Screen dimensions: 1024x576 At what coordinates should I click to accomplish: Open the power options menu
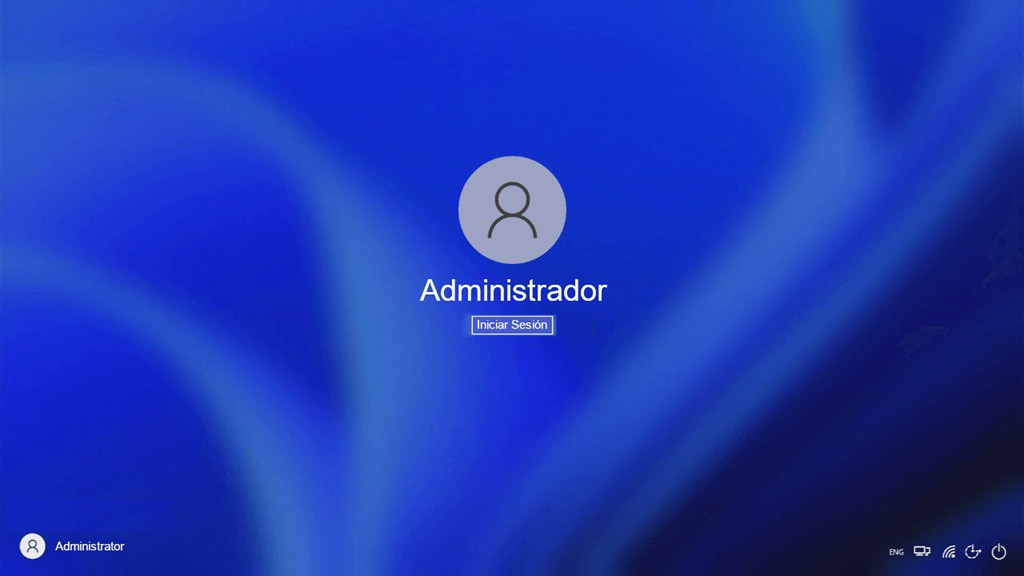pyautogui.click(x=998, y=551)
